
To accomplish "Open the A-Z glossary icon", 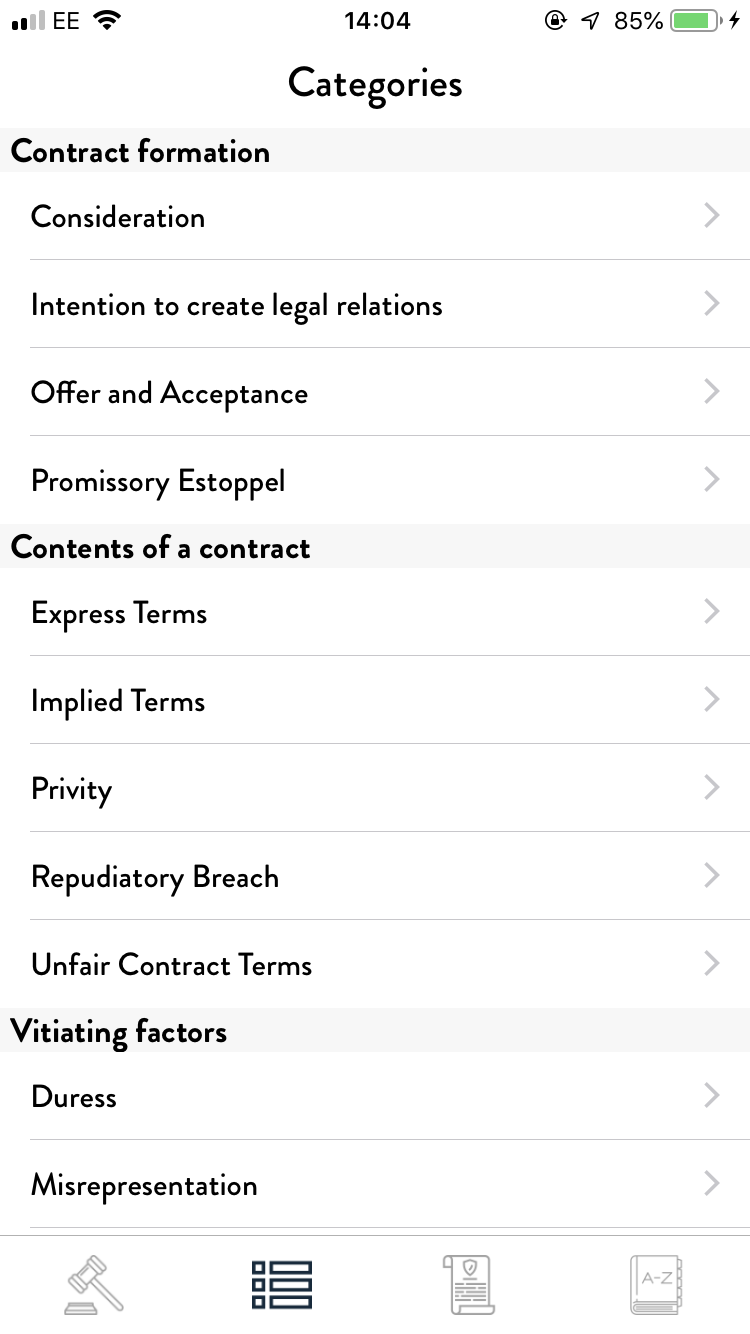I will pyautogui.click(x=656, y=1285).
